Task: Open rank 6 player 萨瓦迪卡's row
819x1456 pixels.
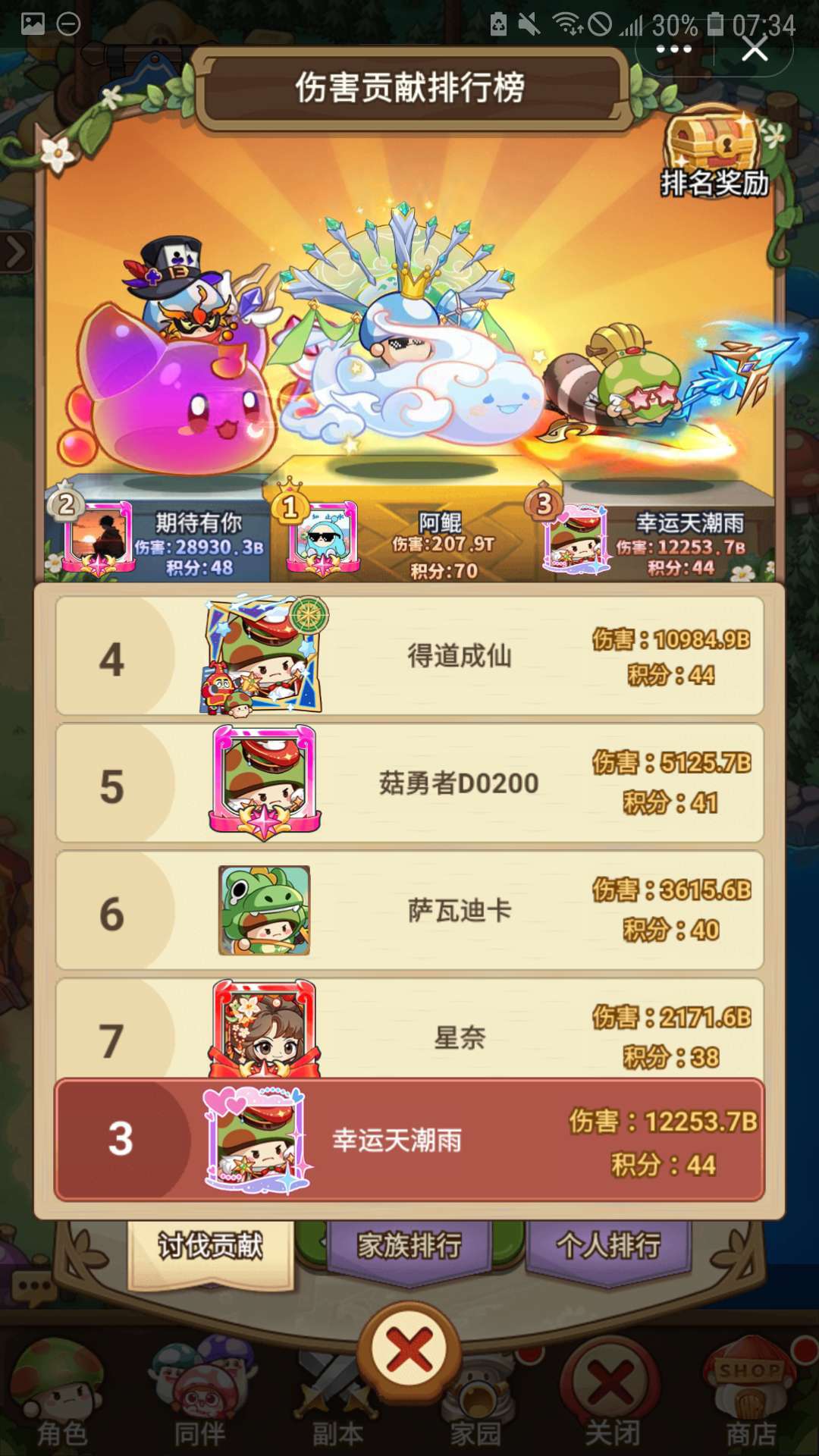Action: click(x=409, y=910)
